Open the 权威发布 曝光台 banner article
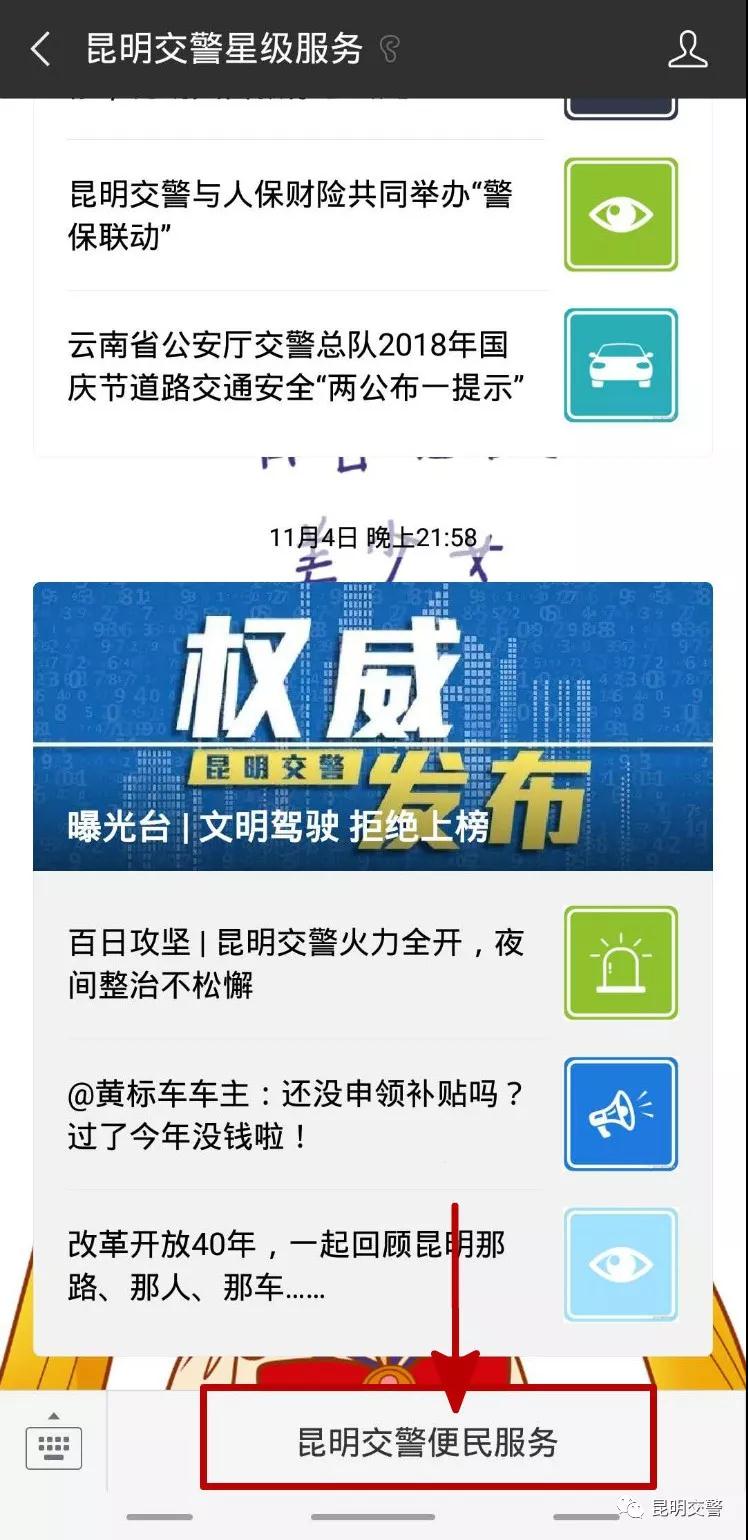The height and width of the screenshot is (1540, 748). (x=372, y=726)
